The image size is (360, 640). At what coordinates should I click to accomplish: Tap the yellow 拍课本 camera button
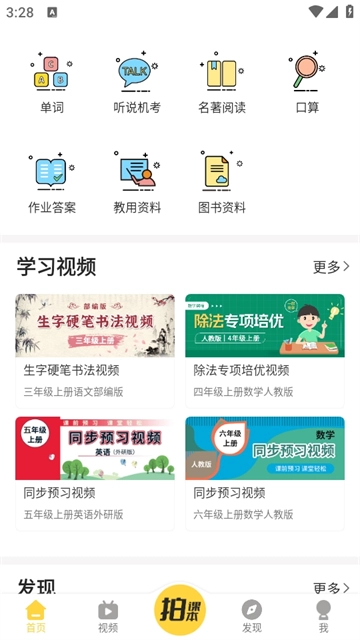pos(180,610)
